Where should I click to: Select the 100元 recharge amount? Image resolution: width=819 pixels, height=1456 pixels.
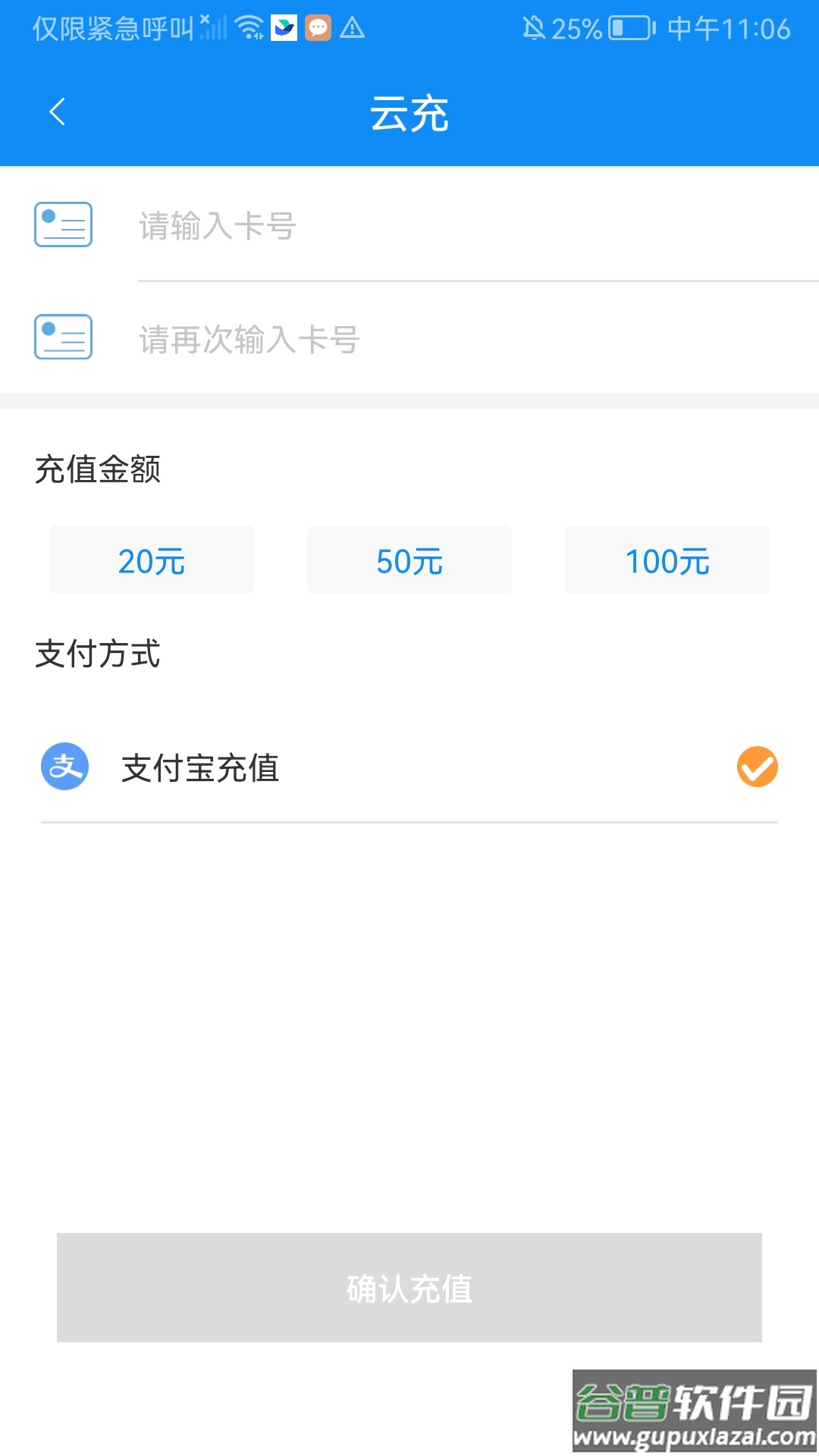[667, 560]
